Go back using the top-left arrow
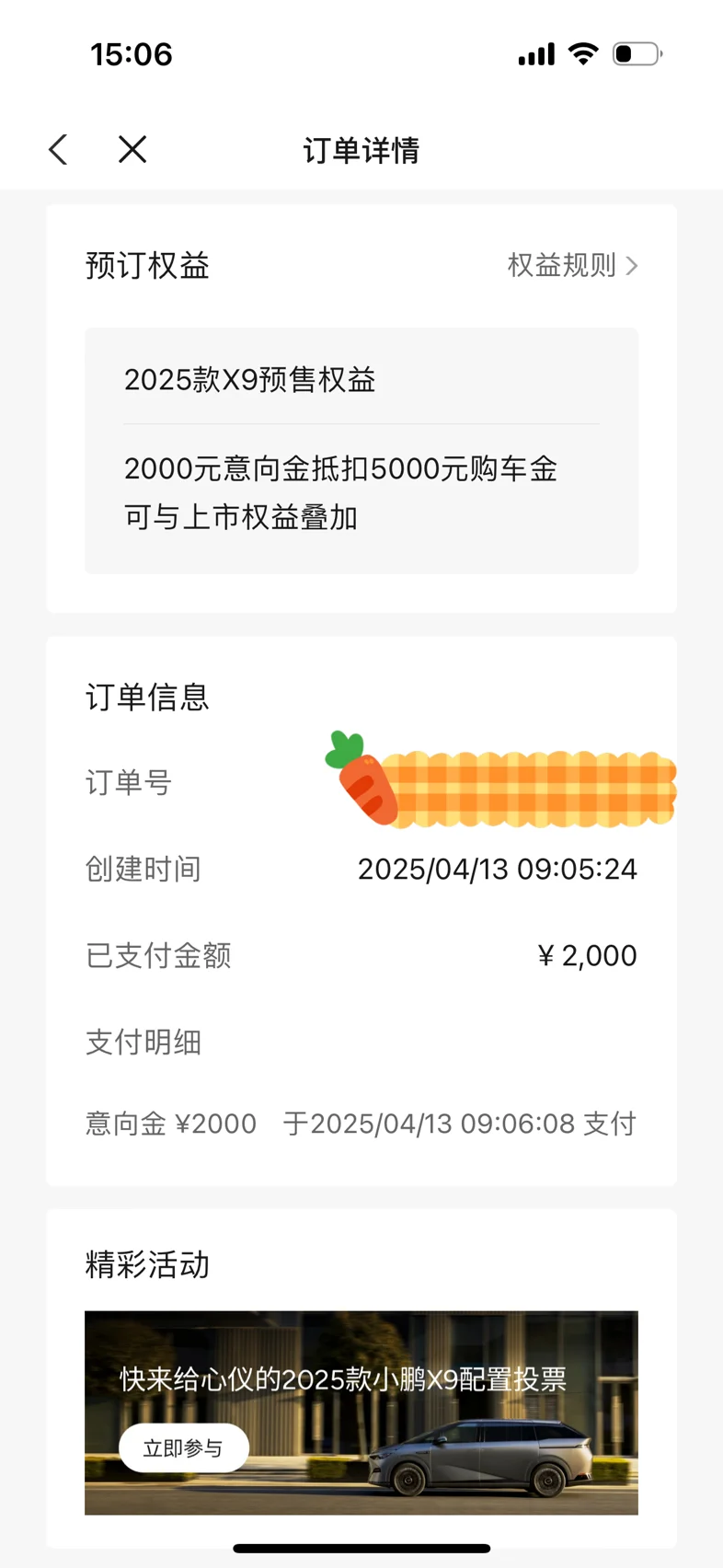The image size is (723, 1568). (58, 149)
